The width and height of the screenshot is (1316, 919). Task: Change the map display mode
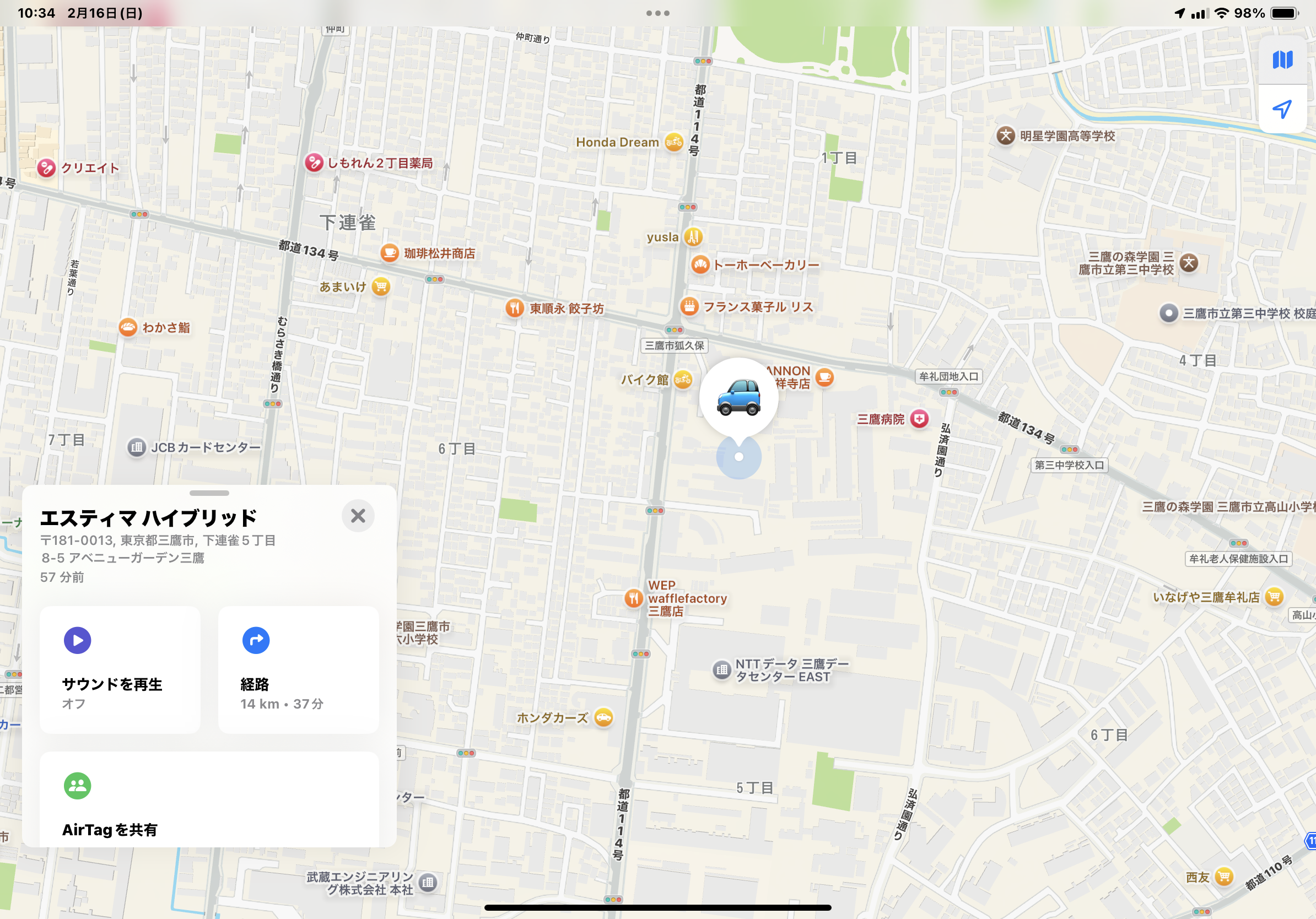pos(1282,59)
